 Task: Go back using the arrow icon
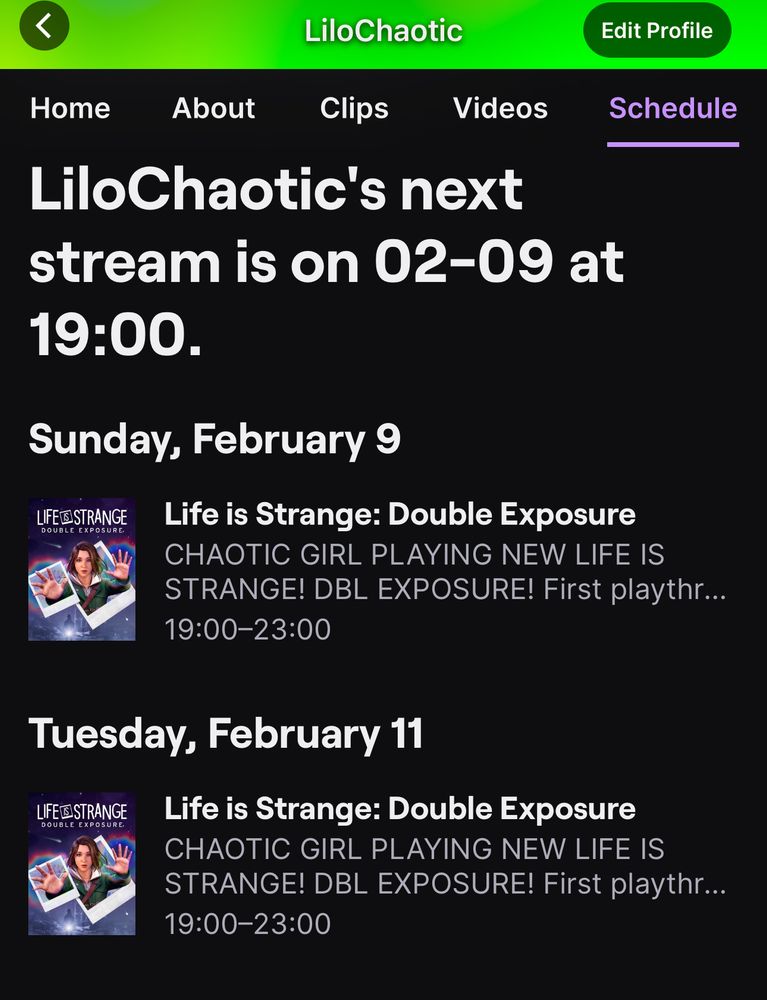coord(44,27)
